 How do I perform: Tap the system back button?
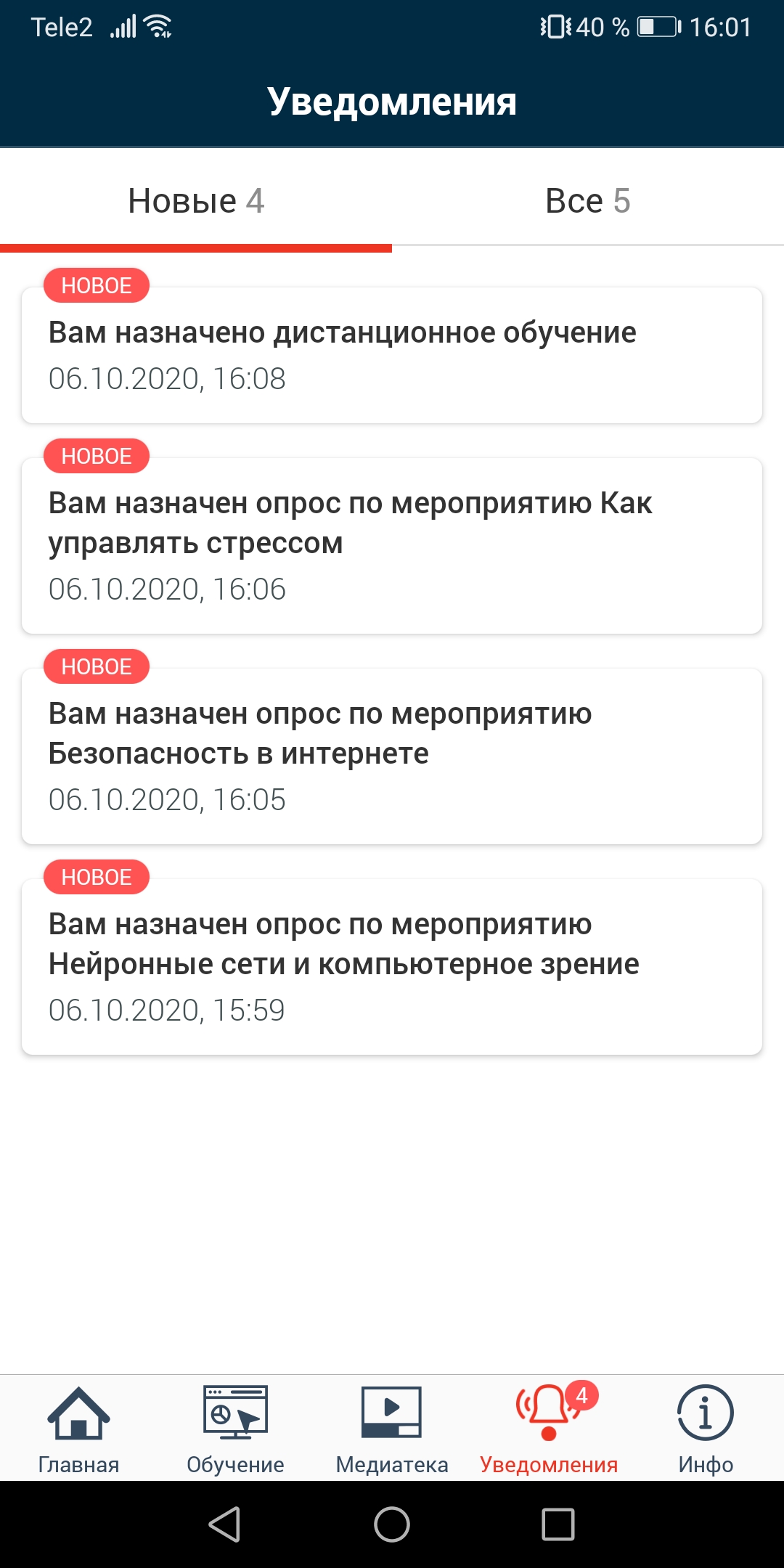[225, 1524]
